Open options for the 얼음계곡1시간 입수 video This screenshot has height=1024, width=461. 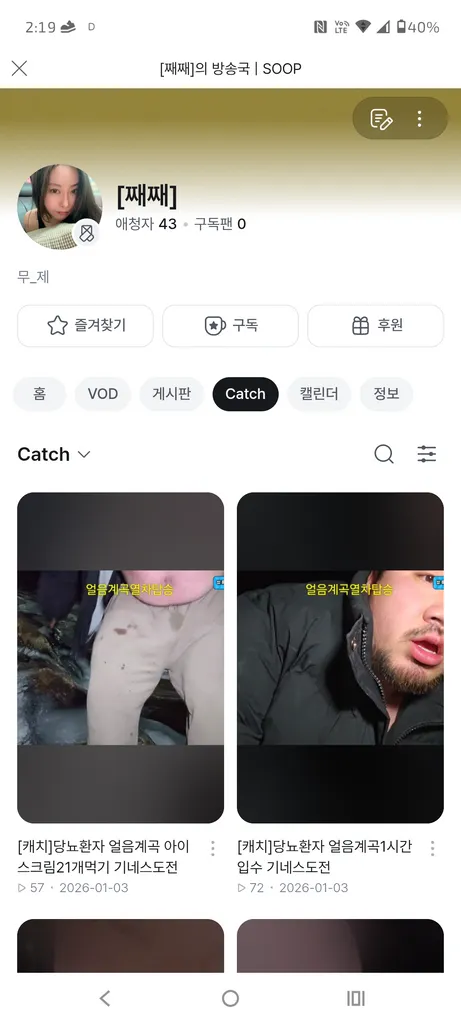click(x=432, y=848)
